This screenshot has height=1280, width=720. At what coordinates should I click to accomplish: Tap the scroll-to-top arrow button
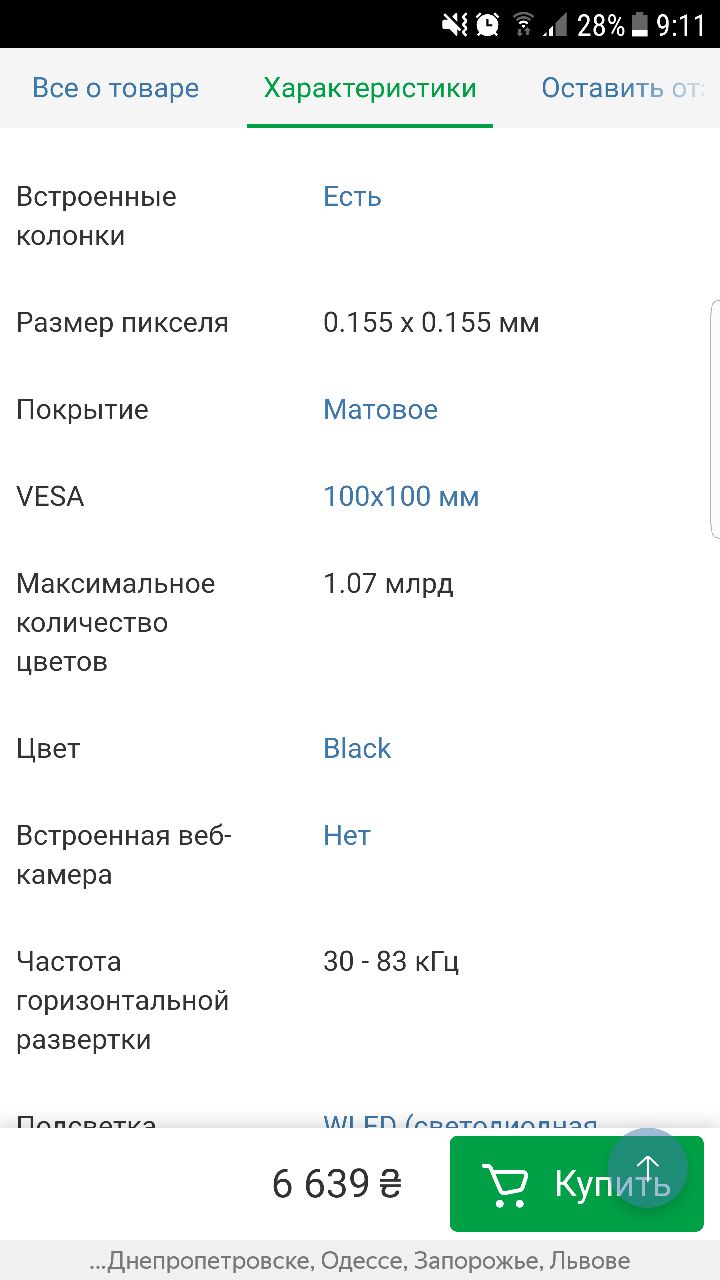648,1167
